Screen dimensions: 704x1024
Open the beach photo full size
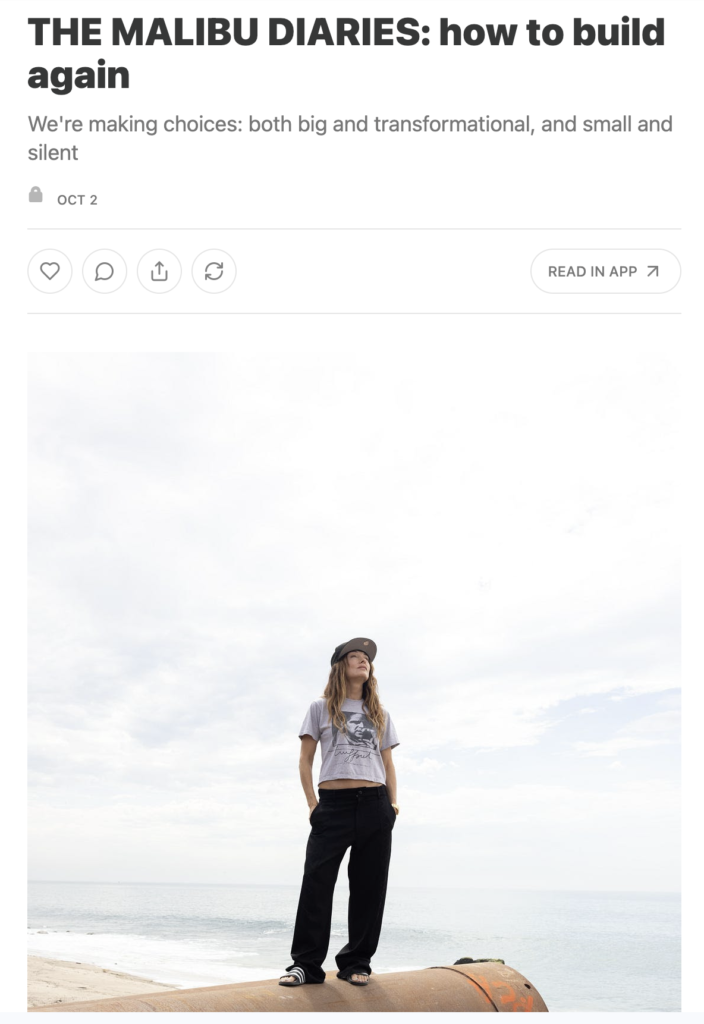354,680
